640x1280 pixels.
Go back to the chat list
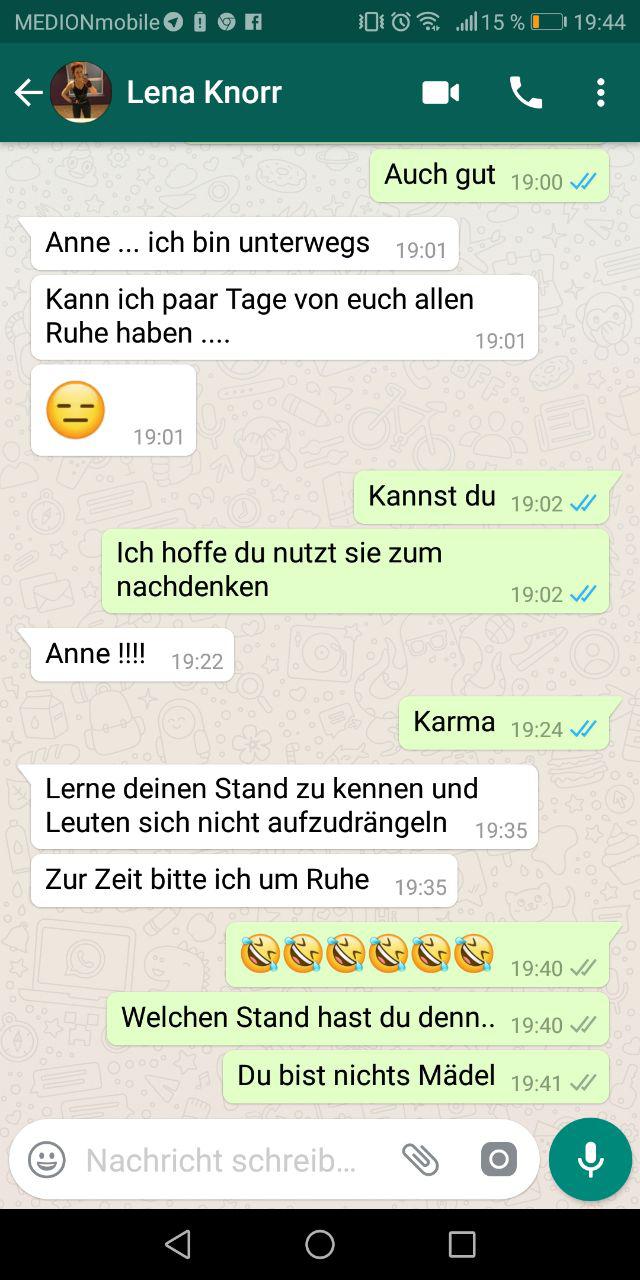tap(28, 93)
